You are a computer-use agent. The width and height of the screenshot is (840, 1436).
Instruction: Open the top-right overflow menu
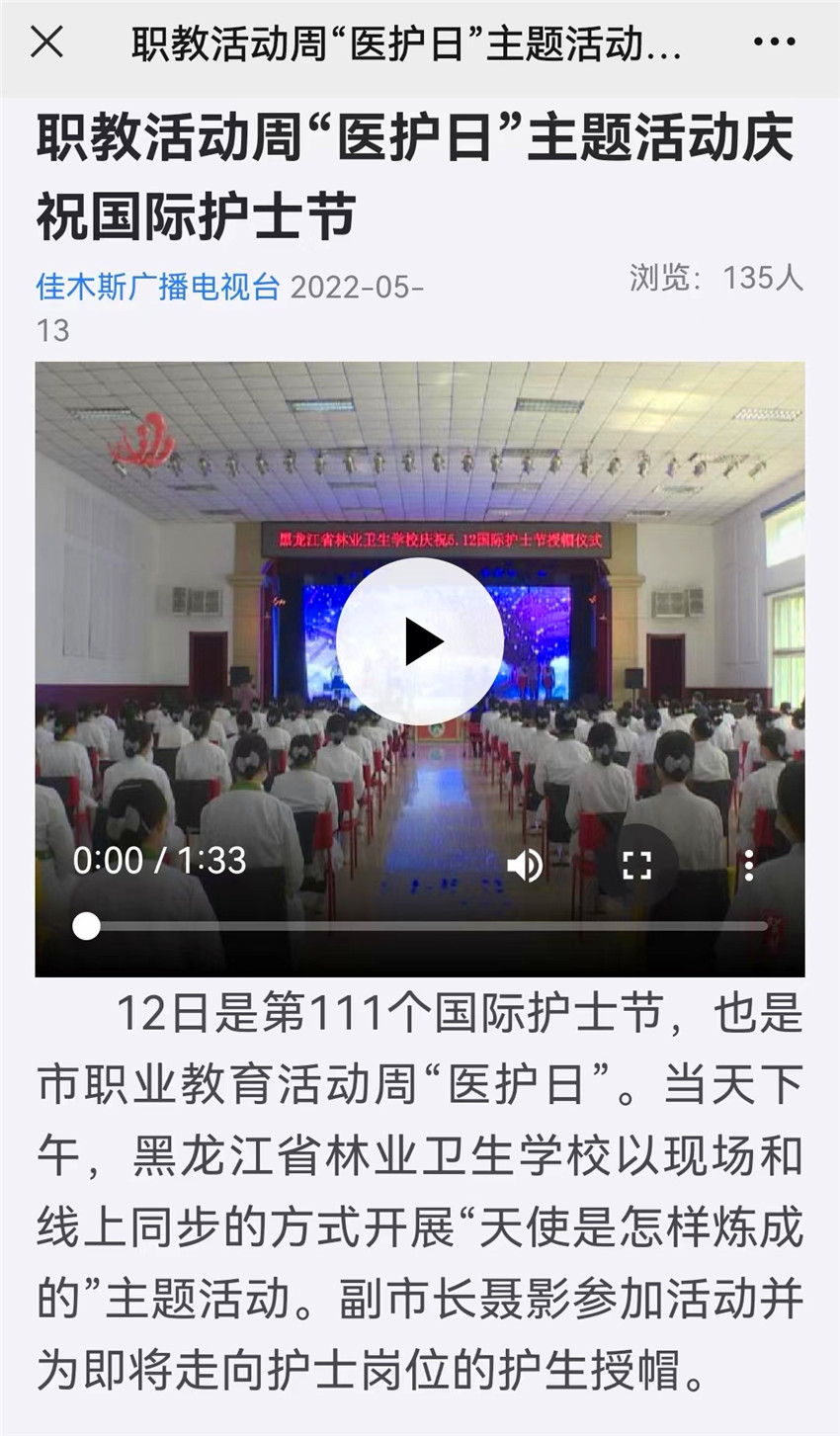pos(774,42)
